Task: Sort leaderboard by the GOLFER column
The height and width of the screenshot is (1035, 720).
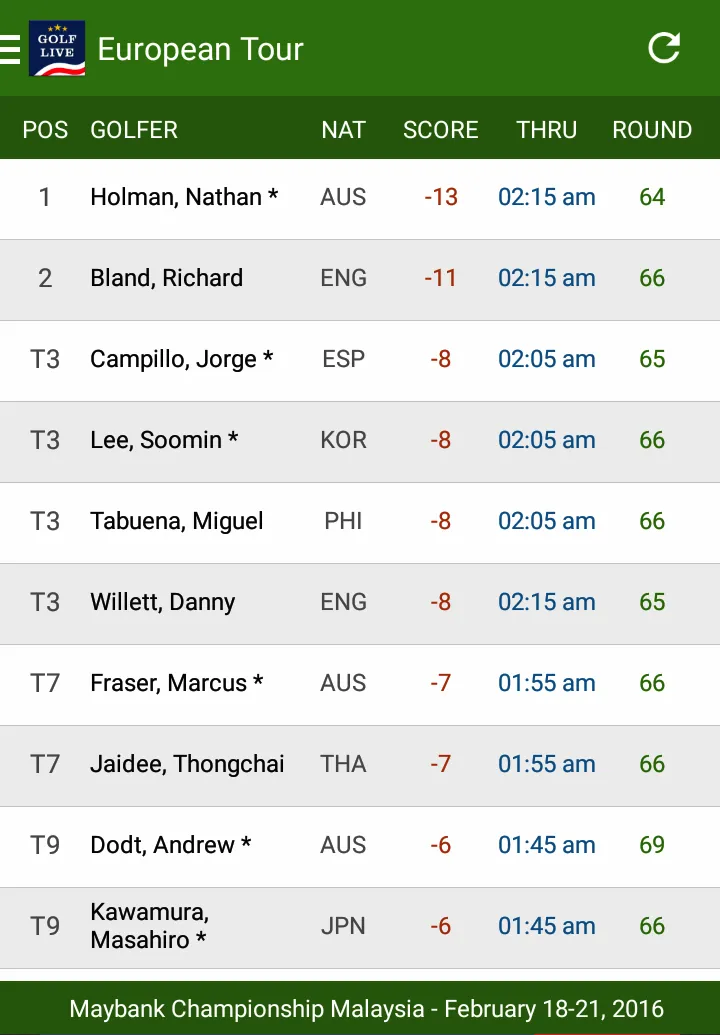Action: point(134,129)
